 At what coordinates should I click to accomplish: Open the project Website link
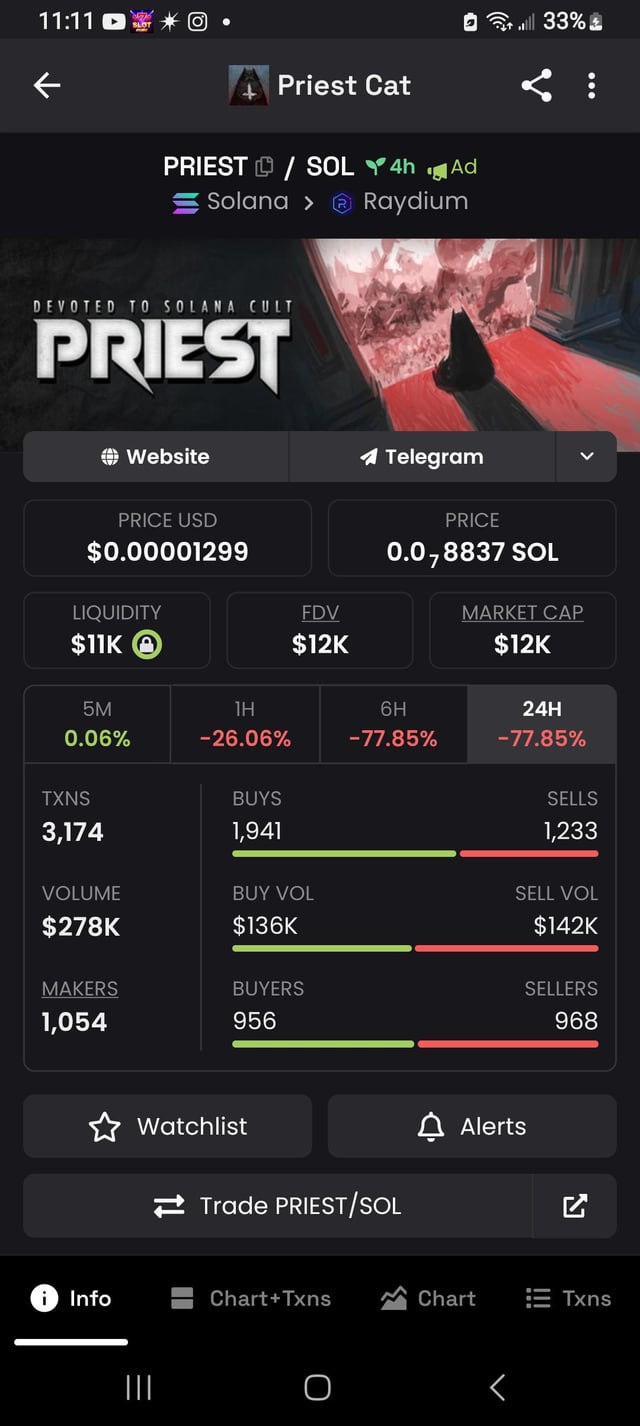[x=156, y=457]
